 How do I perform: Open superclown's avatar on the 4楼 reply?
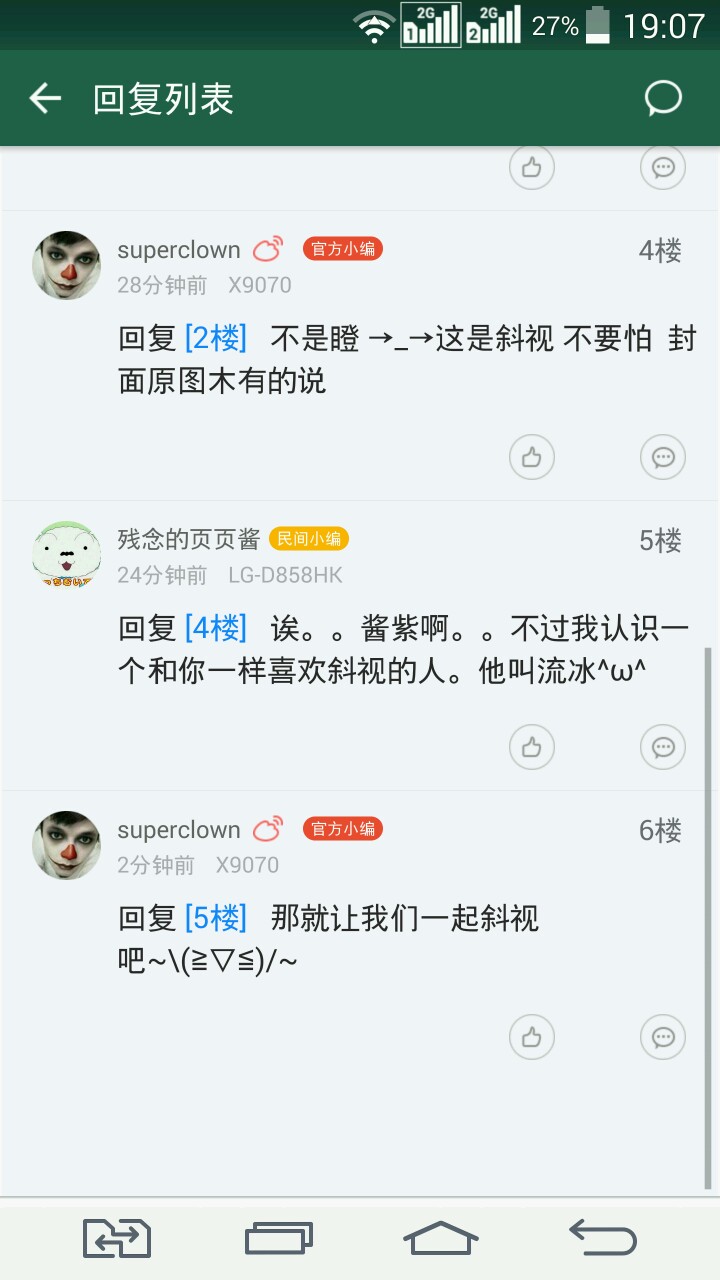point(67,265)
